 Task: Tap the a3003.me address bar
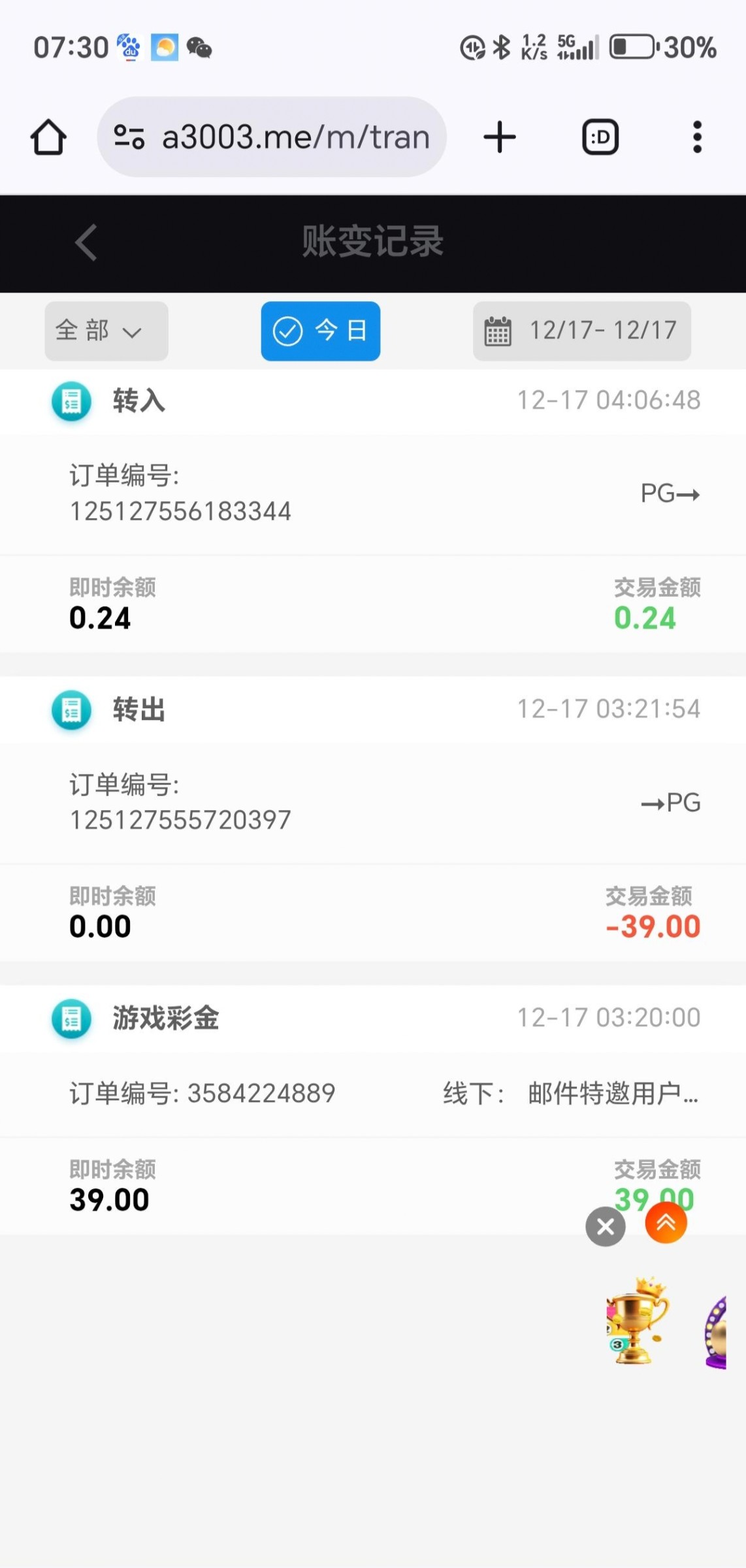click(272, 137)
